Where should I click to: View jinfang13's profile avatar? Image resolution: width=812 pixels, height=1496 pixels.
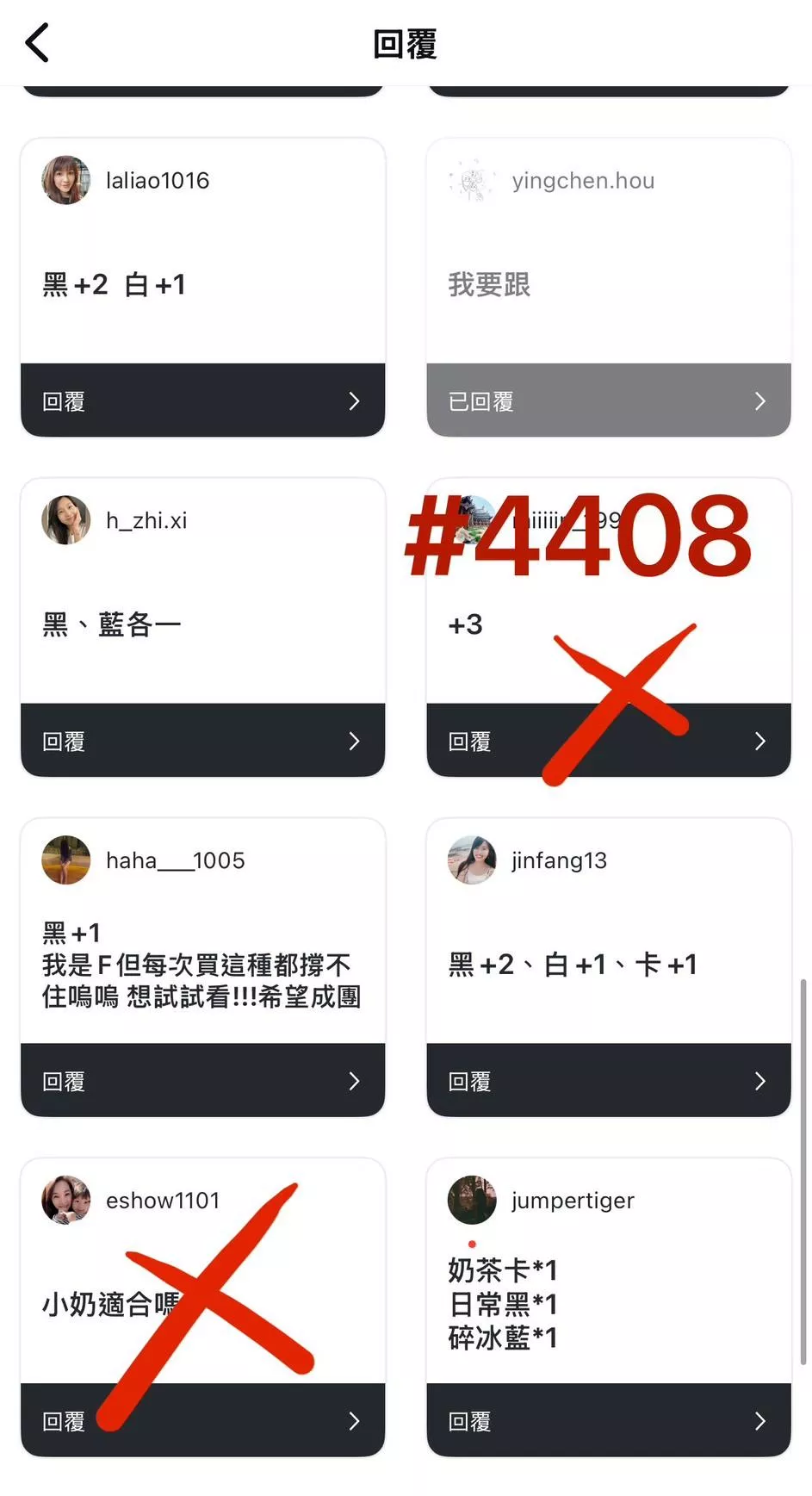472,860
